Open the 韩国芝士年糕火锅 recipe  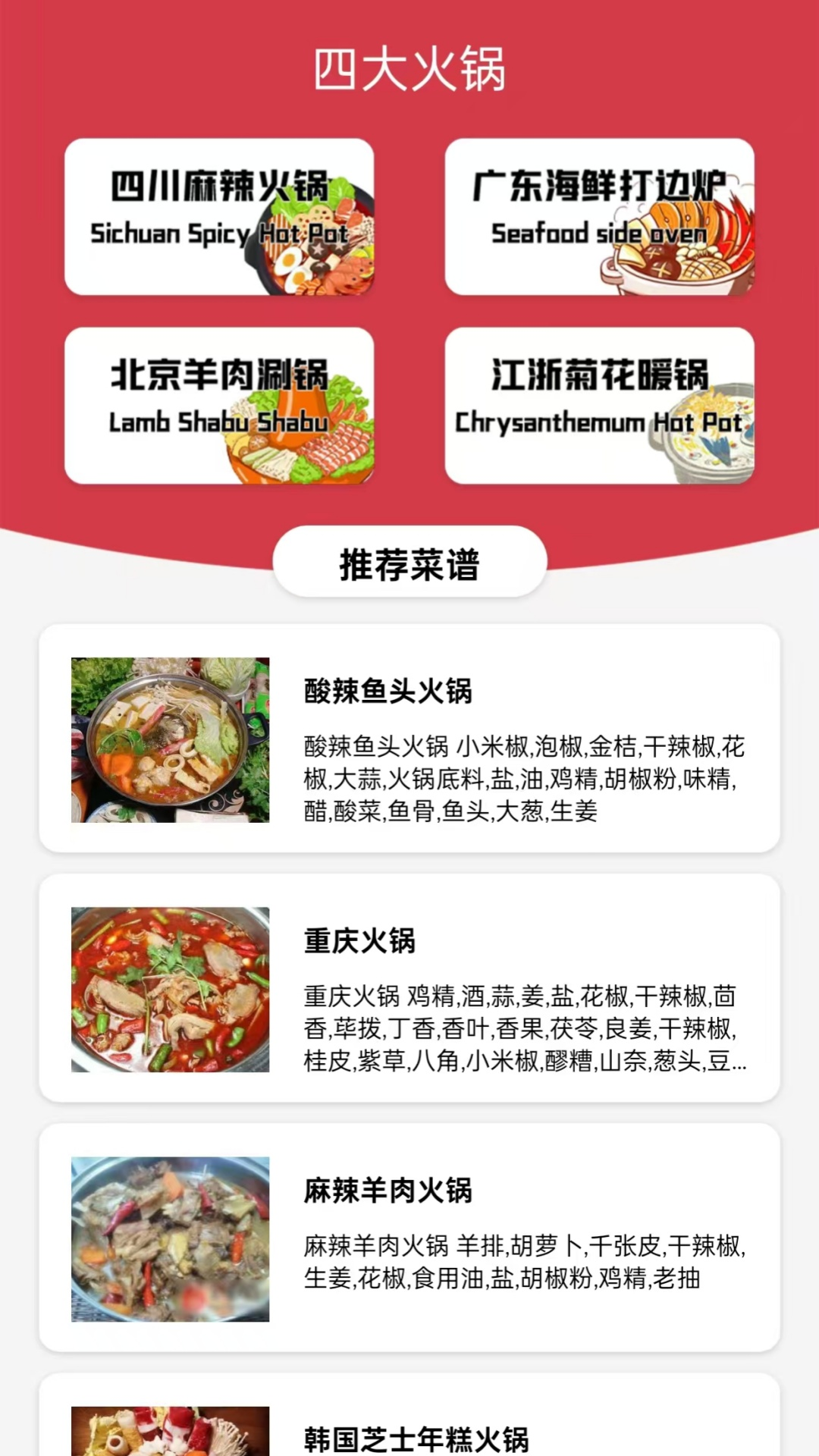pos(409,1415)
